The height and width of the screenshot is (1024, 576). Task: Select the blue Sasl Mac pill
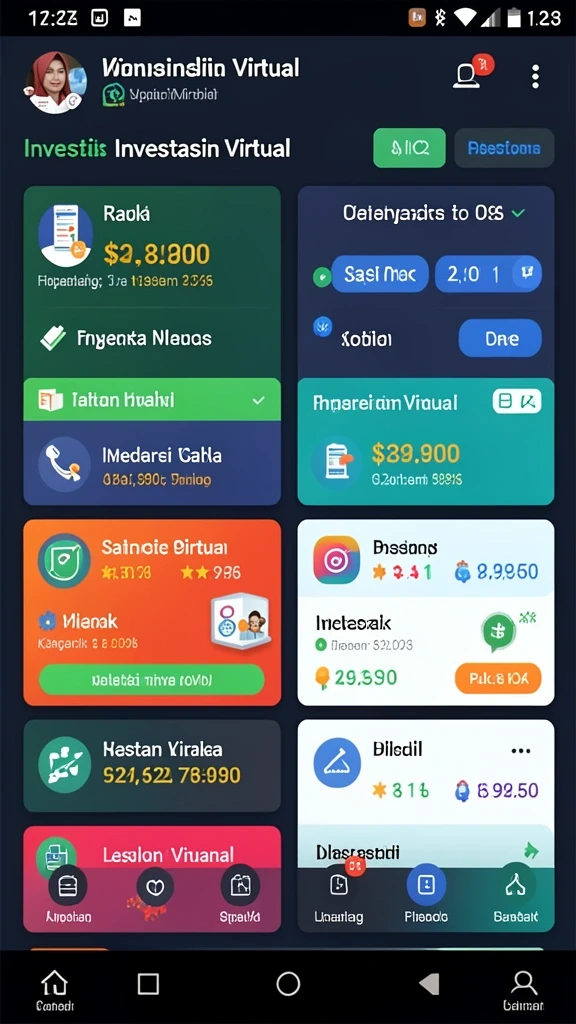click(380, 274)
